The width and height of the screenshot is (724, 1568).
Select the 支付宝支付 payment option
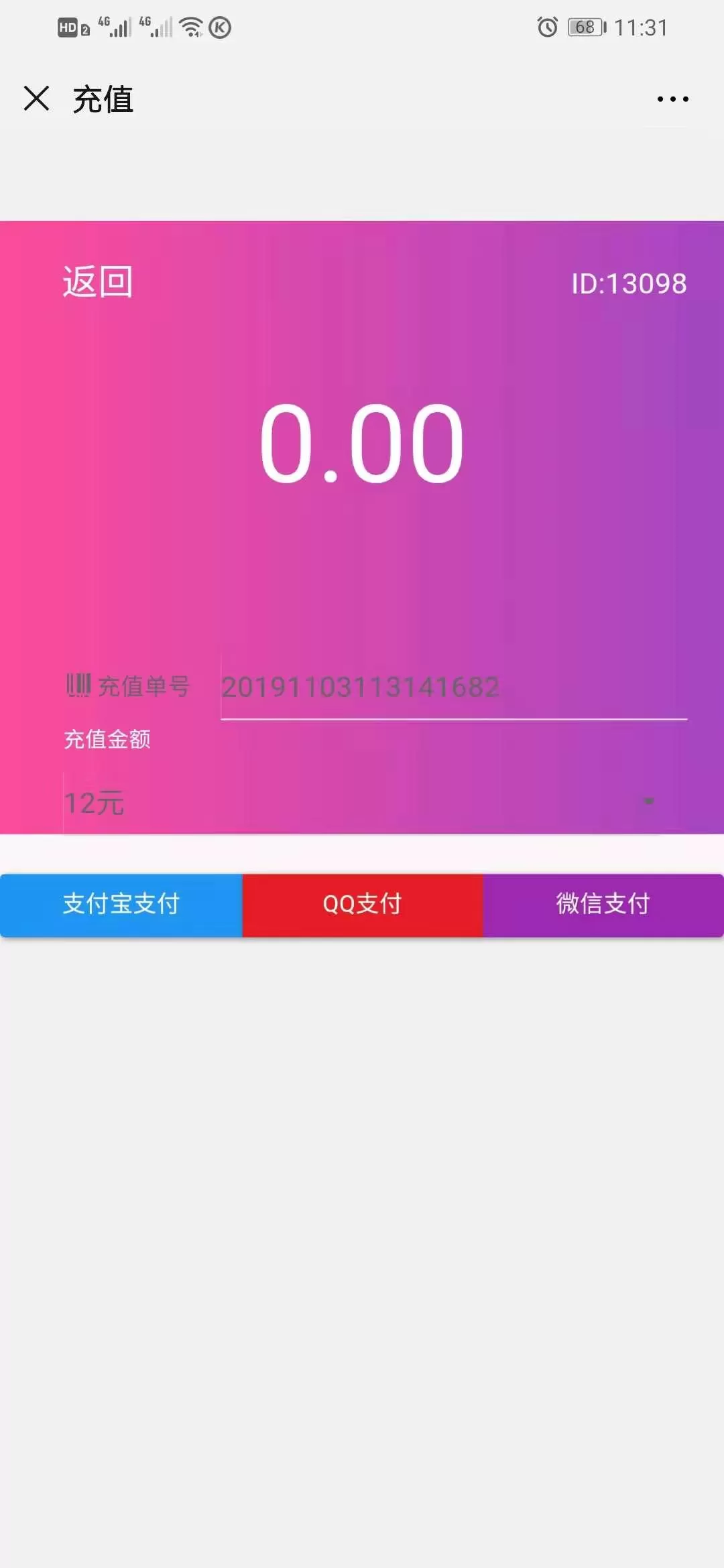[121, 904]
